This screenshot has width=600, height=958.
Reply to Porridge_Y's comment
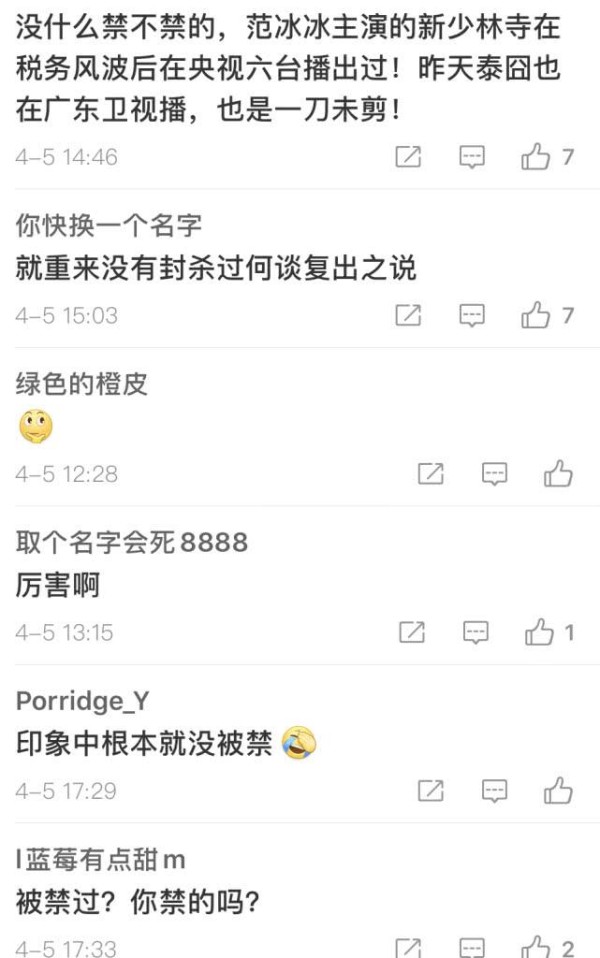tap(494, 792)
